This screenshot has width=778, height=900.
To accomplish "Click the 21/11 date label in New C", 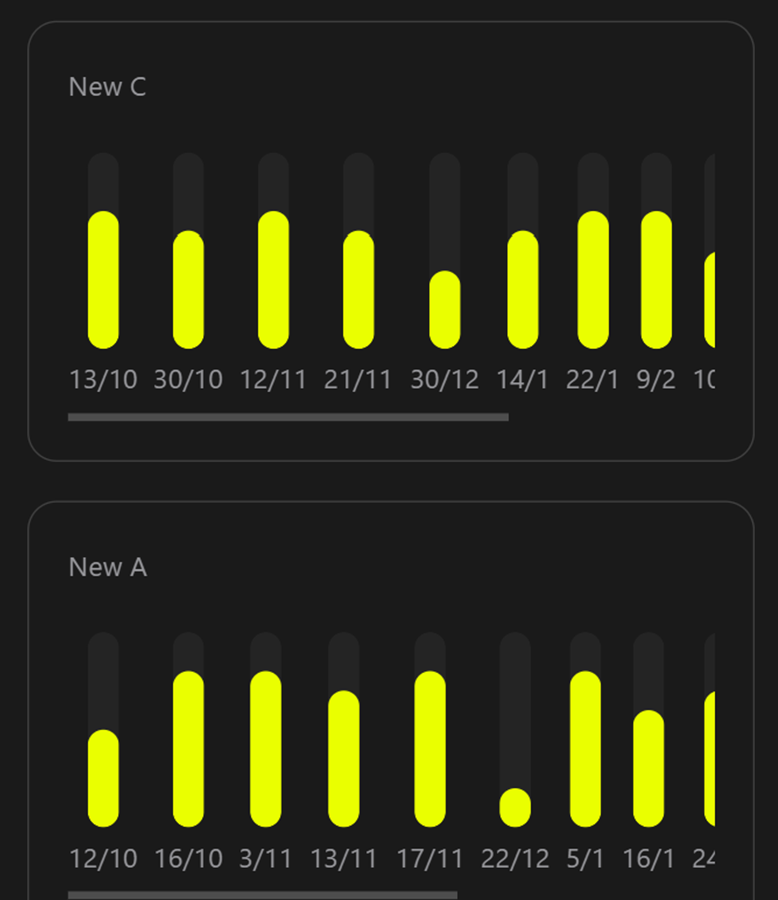I will 357,379.
